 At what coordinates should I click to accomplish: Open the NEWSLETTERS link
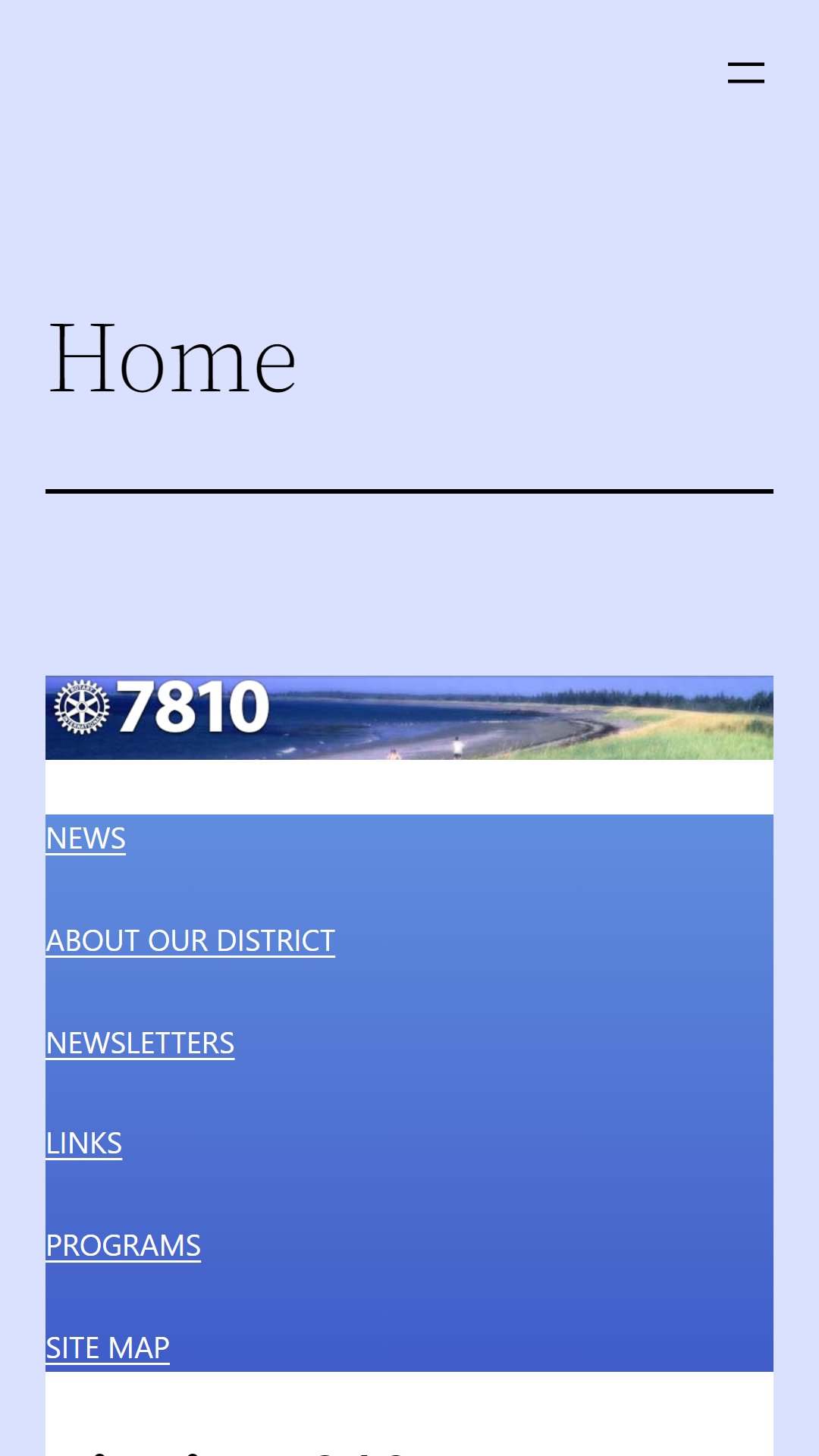click(140, 1043)
